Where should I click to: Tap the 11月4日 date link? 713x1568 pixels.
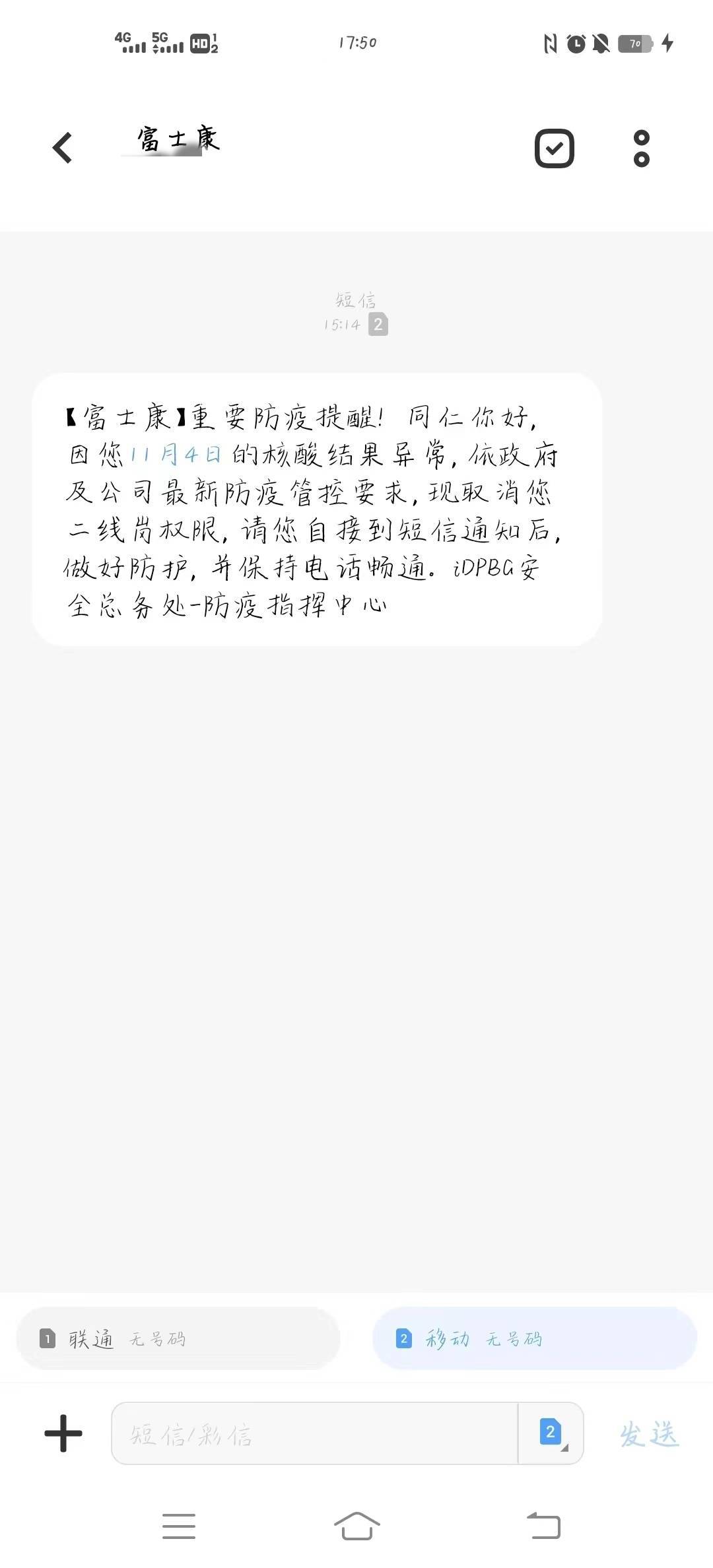(x=176, y=454)
